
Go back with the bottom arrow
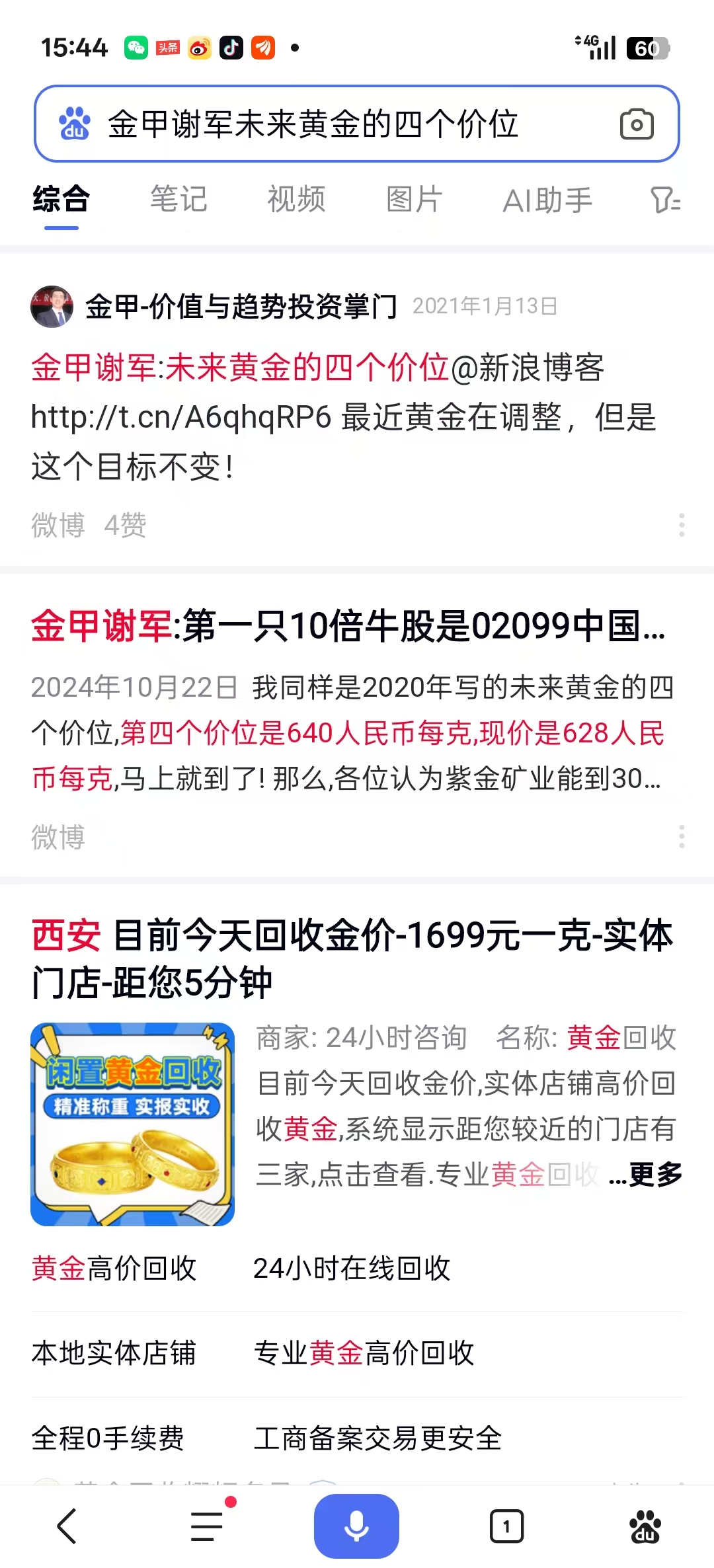pyautogui.click(x=67, y=1526)
